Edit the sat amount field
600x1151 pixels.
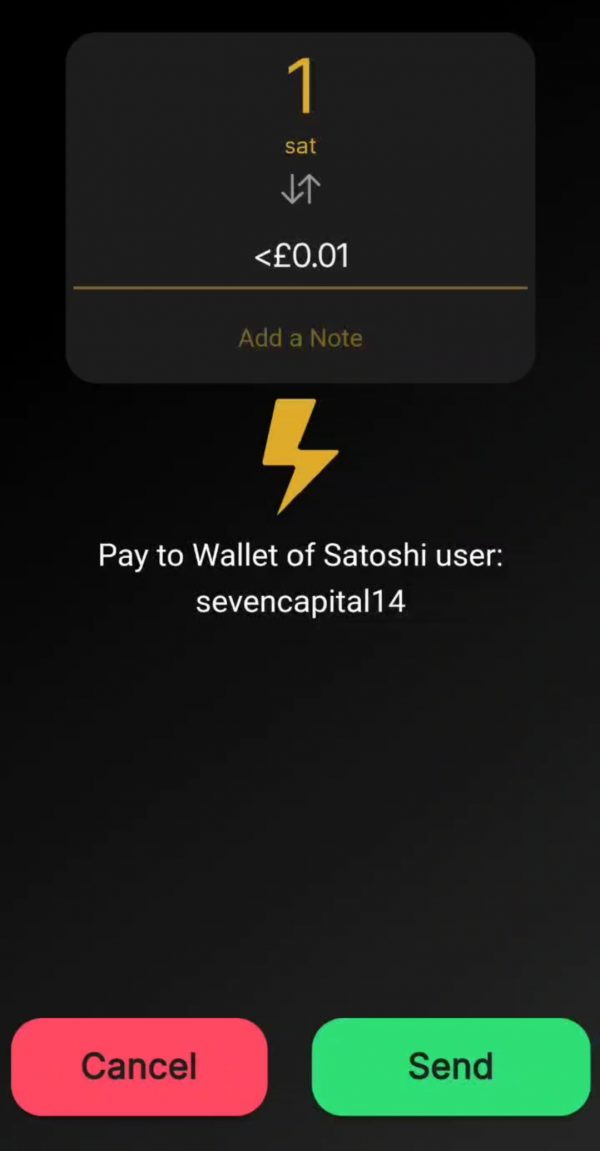coord(300,88)
